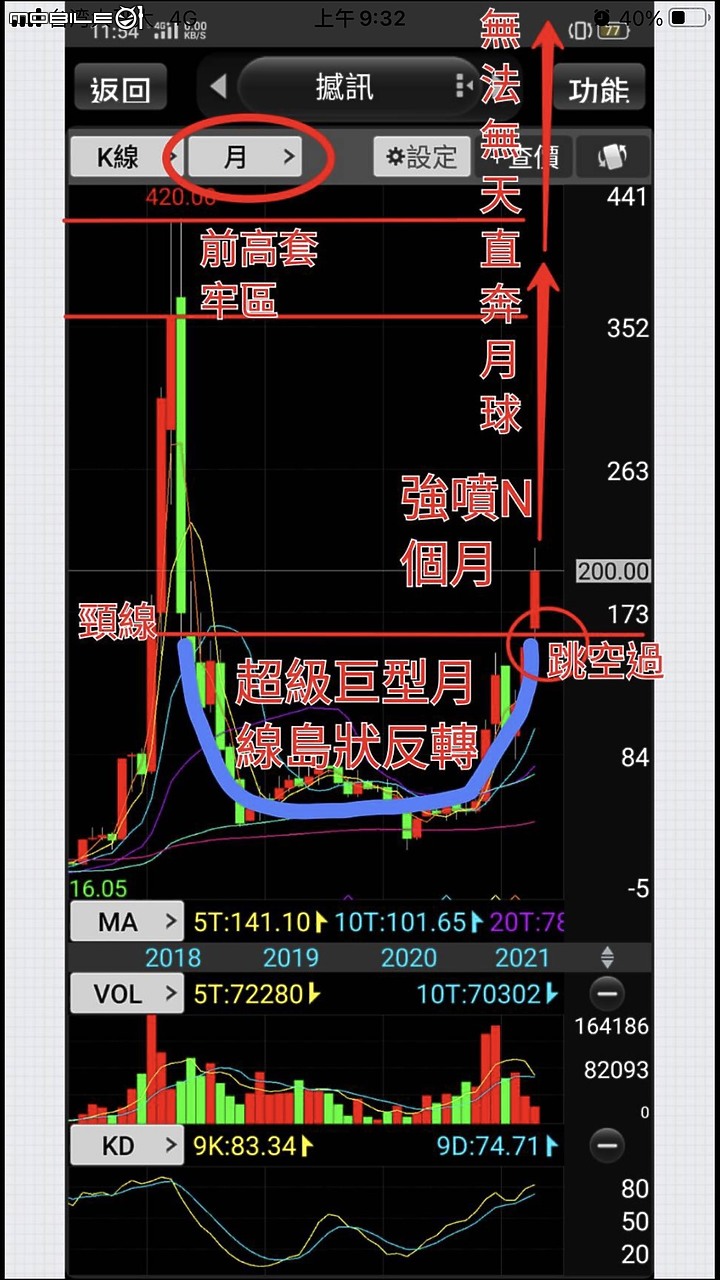Open the 功能 menu

(599, 91)
